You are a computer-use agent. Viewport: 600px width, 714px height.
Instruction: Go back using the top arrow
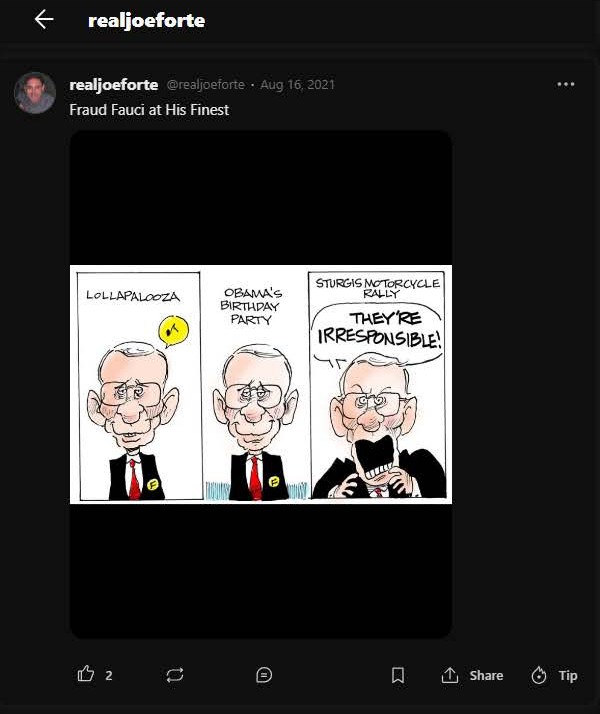(43, 20)
